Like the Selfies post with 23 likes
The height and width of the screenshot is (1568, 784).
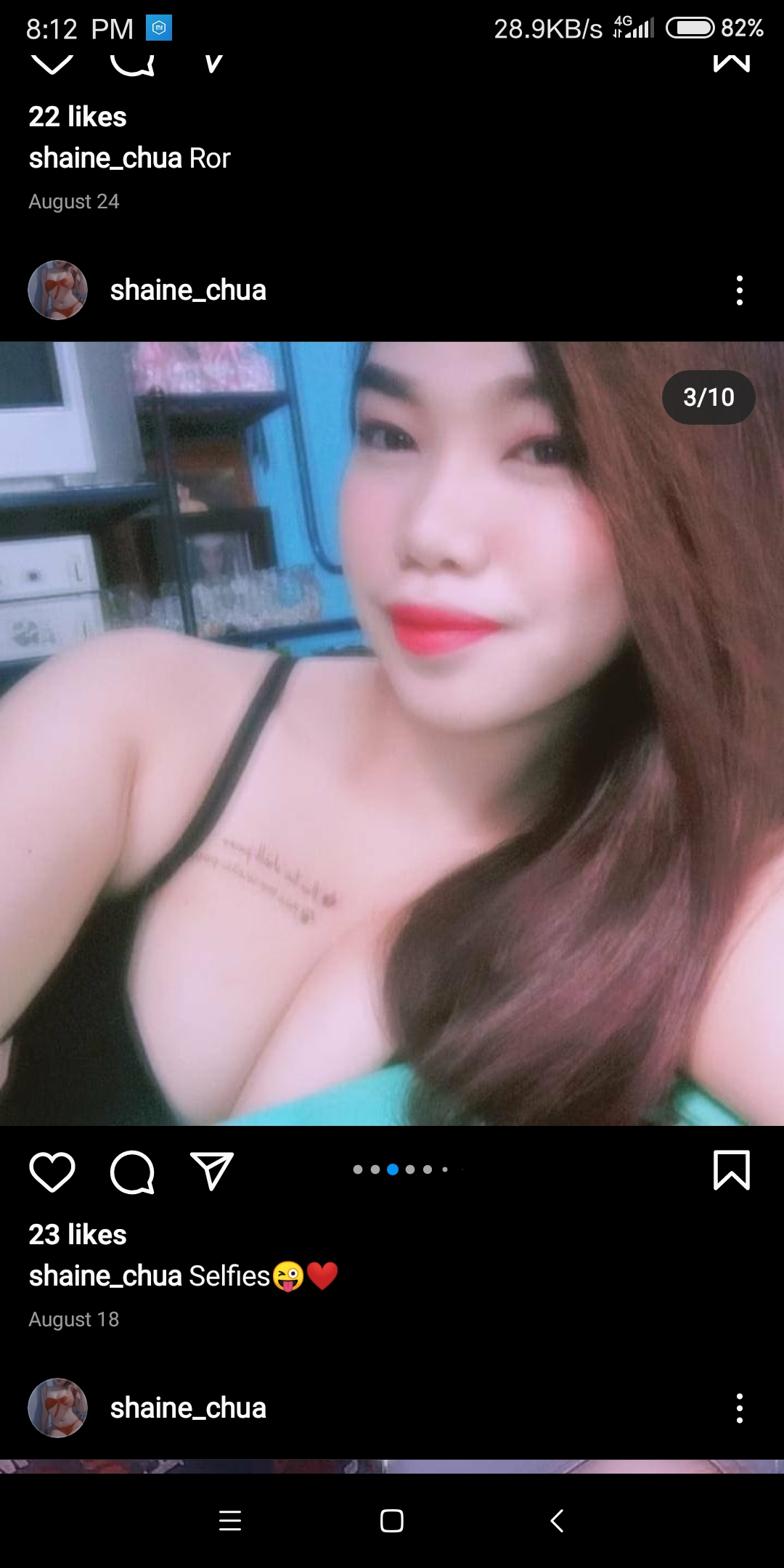52,1172
